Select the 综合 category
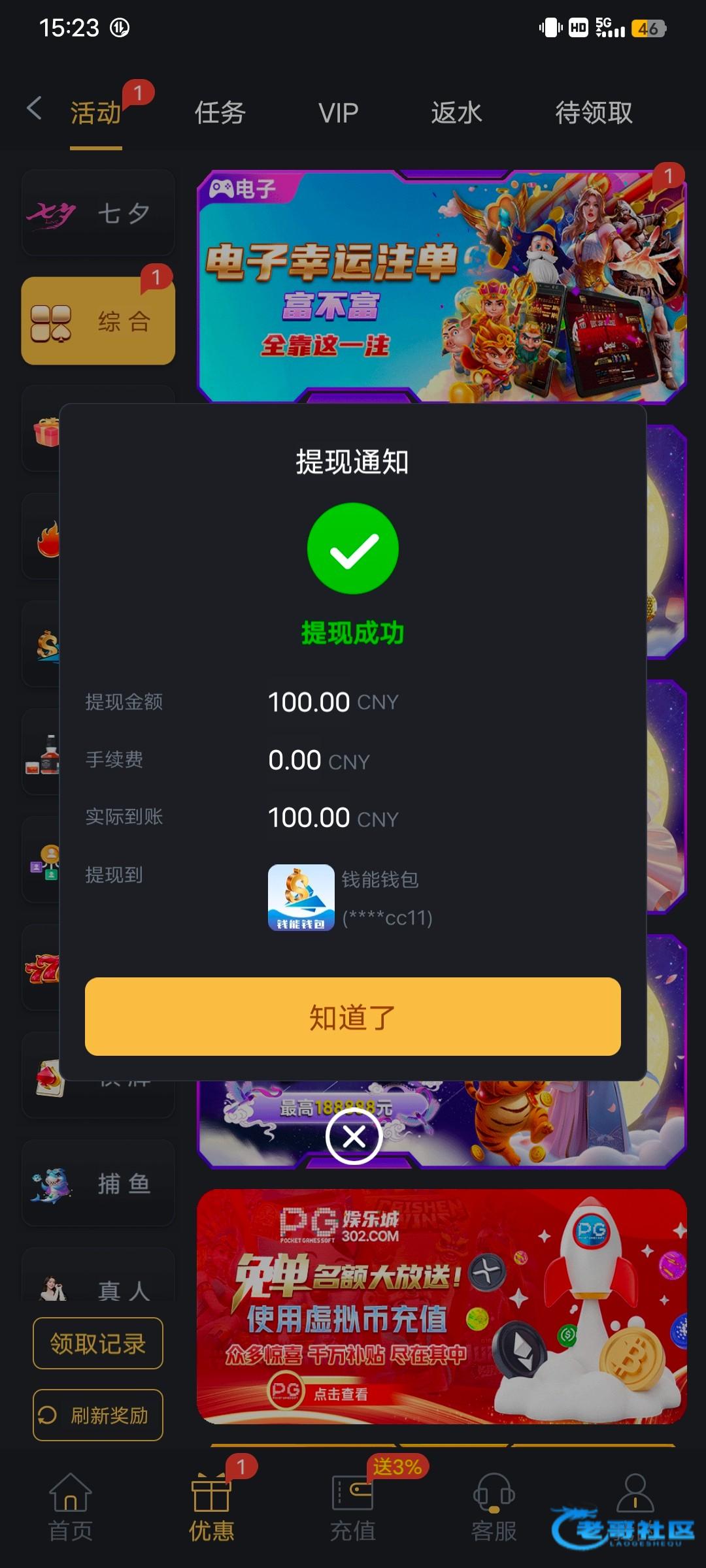This screenshot has width=706, height=1568. coord(98,321)
